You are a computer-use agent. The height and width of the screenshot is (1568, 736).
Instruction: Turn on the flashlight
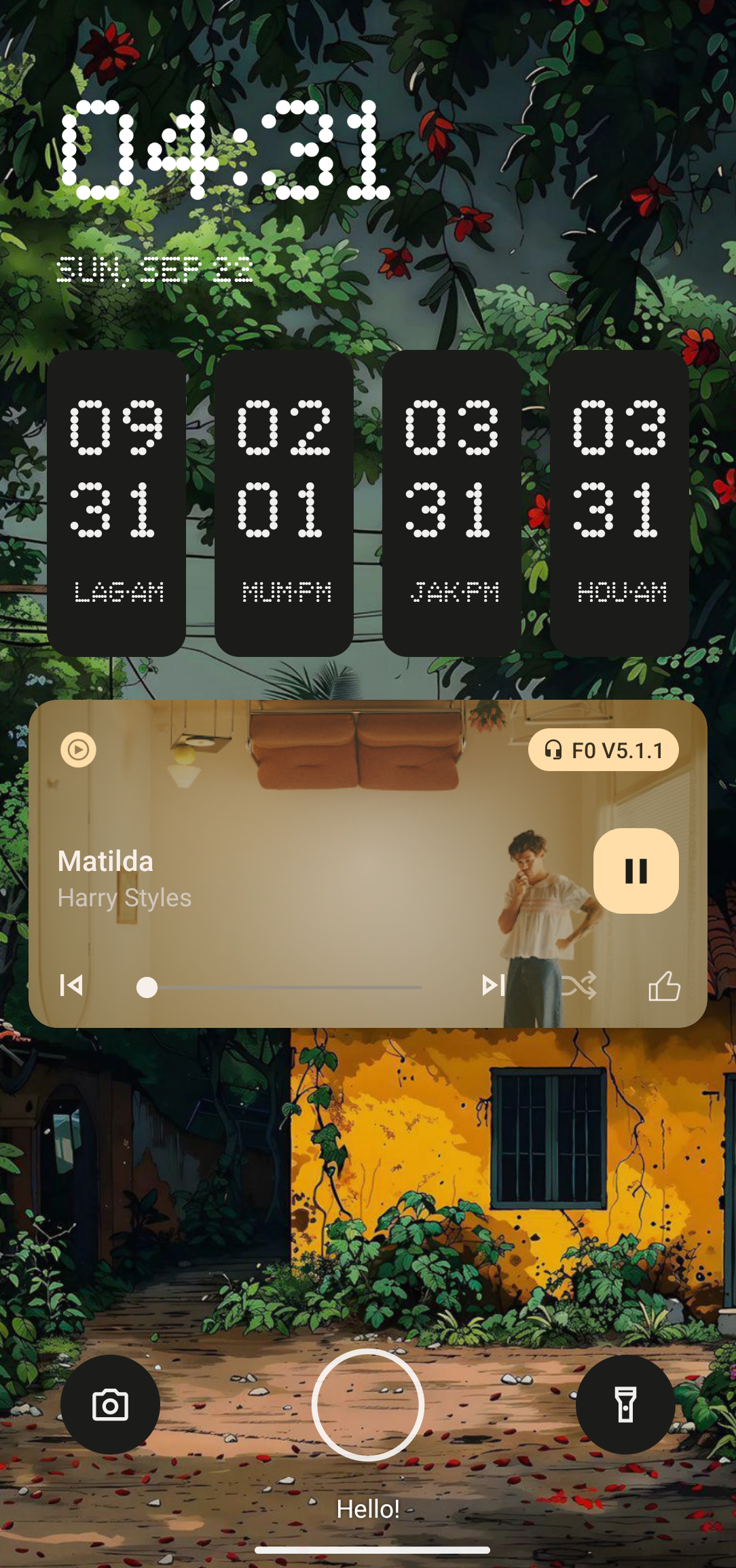[x=625, y=1405]
